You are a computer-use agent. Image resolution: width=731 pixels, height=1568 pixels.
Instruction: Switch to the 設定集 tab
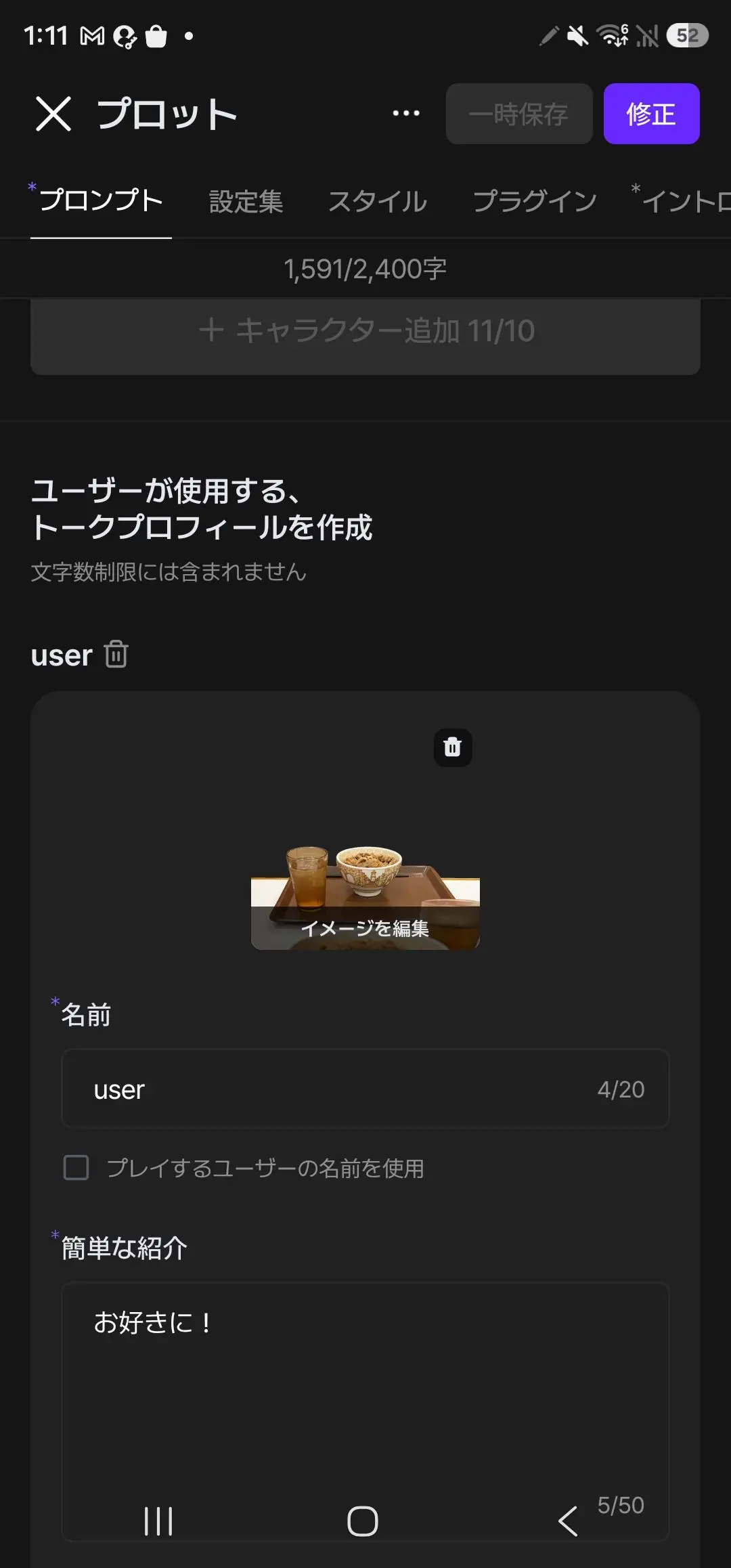tap(246, 202)
